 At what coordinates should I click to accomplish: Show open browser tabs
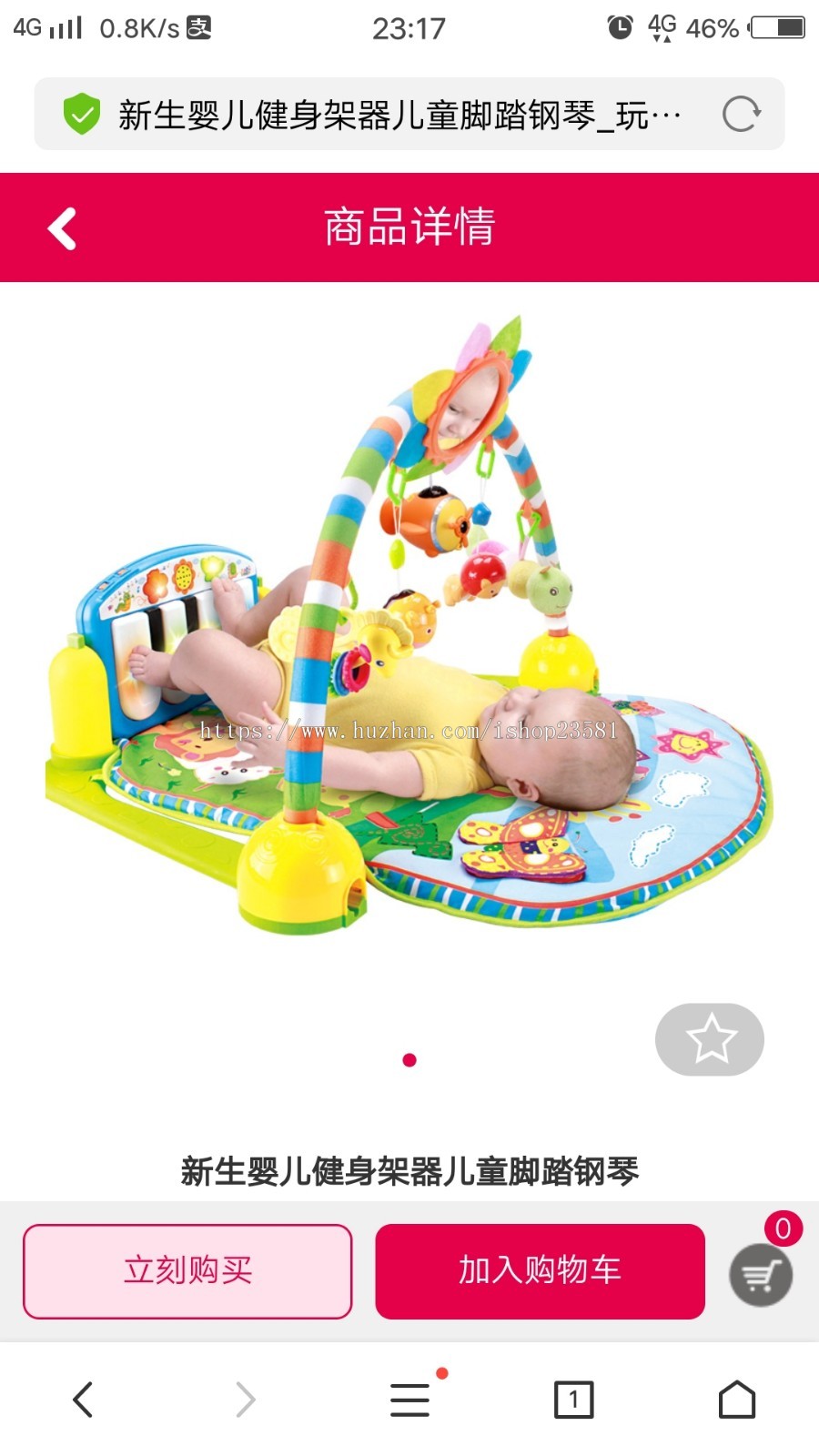coord(573,1400)
